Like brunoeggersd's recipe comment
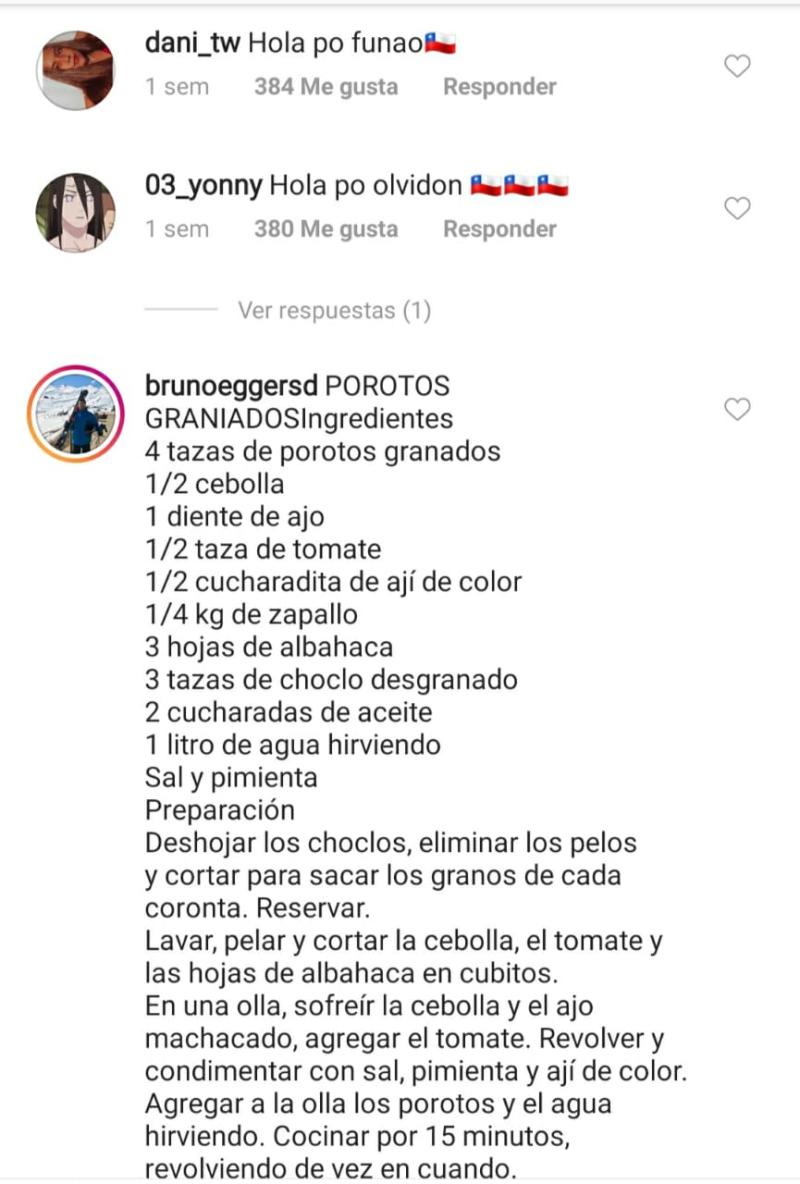The width and height of the screenshot is (800, 1184). (737, 409)
